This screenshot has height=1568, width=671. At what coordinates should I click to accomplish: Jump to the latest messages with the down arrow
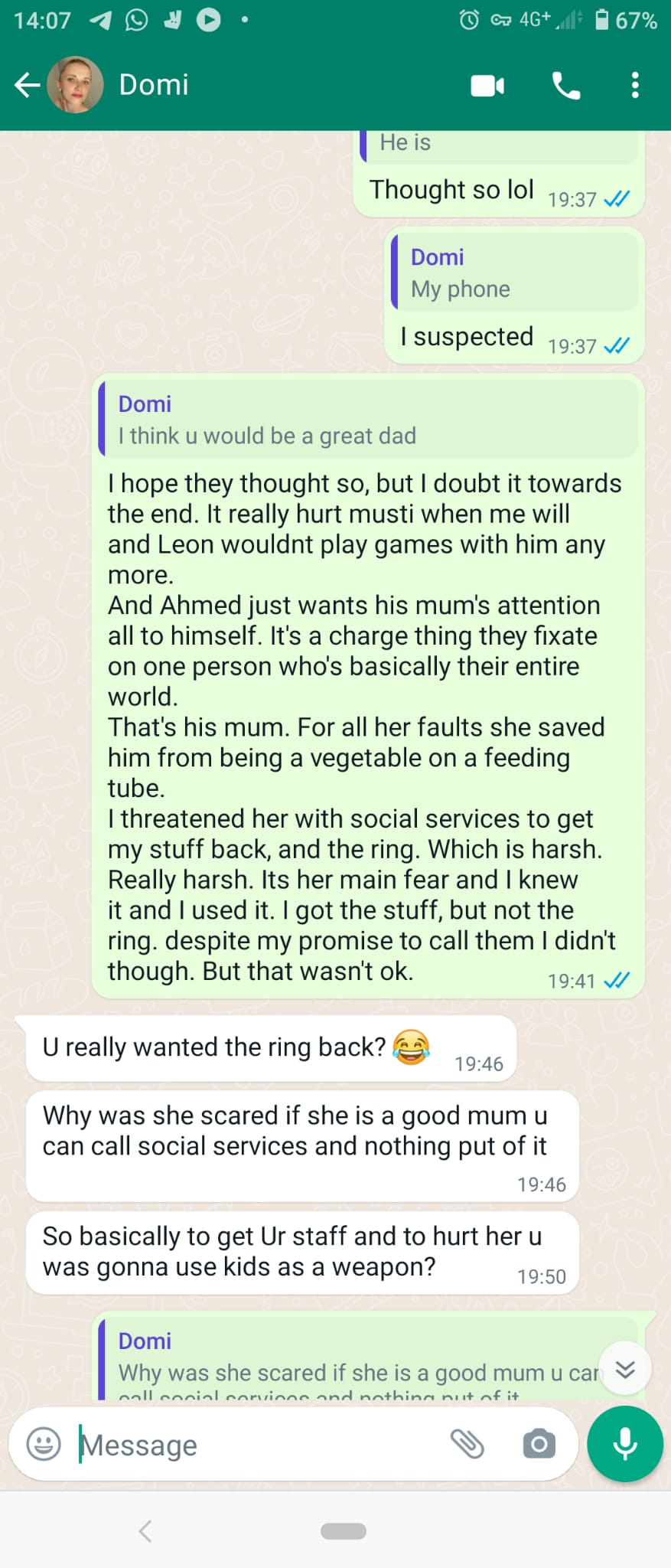[x=625, y=1370]
